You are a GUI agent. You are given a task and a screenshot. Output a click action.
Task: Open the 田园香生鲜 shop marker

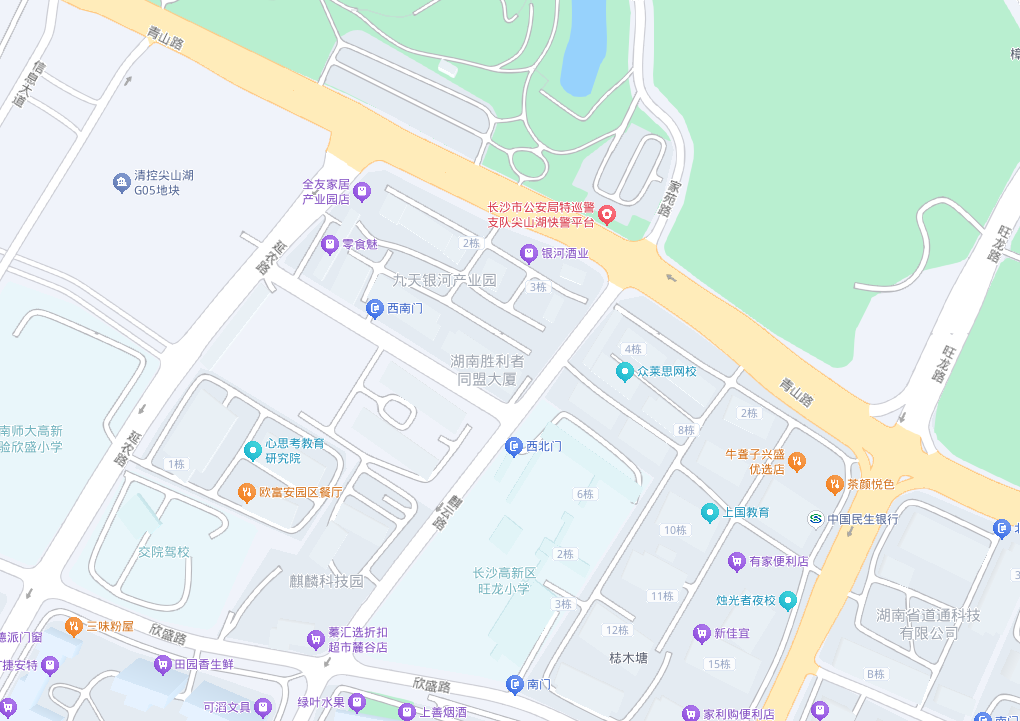tap(162, 664)
